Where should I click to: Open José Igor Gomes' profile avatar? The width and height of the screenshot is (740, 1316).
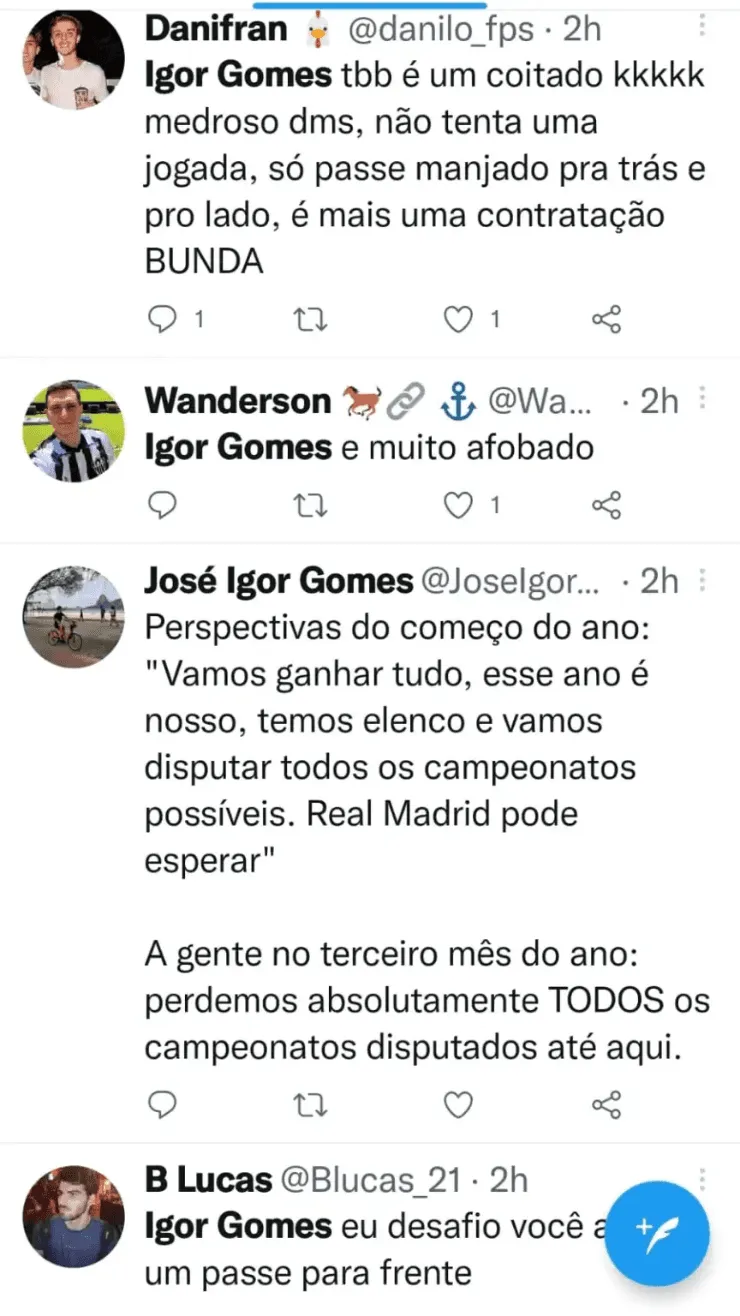(x=74, y=617)
